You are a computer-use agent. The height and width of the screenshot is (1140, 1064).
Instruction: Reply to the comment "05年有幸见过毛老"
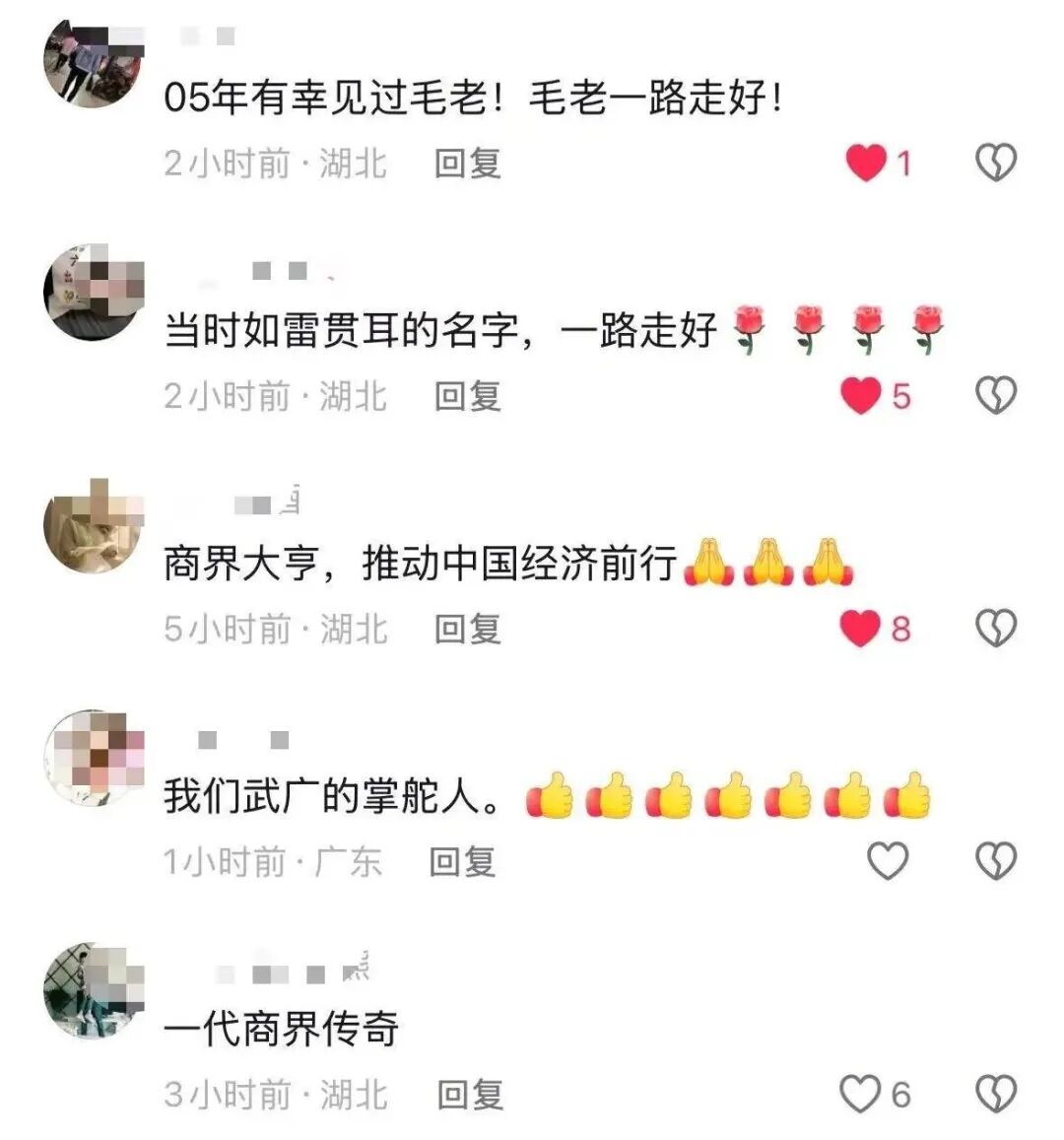point(468,164)
